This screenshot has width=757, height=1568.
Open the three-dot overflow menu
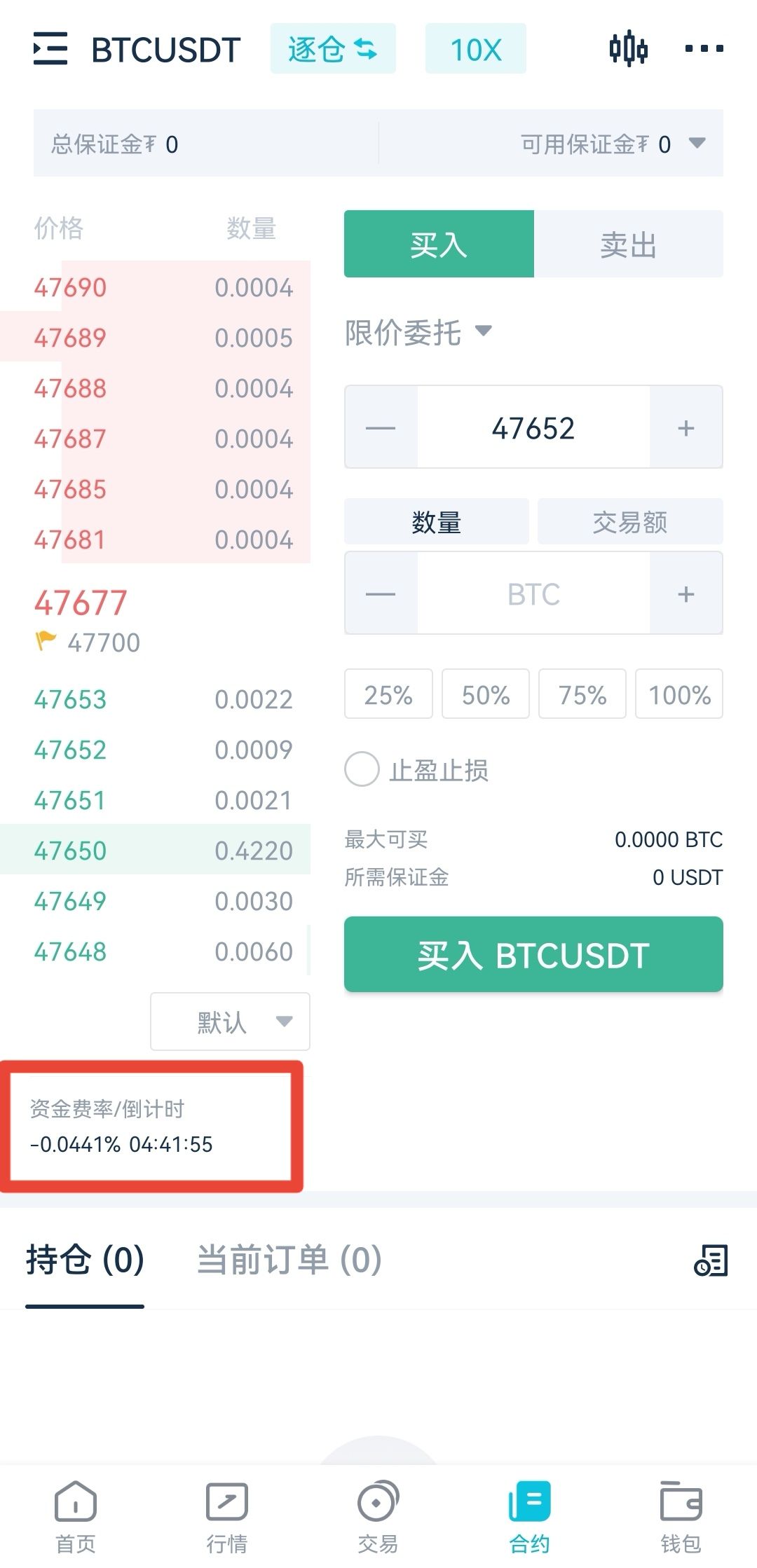click(x=704, y=49)
